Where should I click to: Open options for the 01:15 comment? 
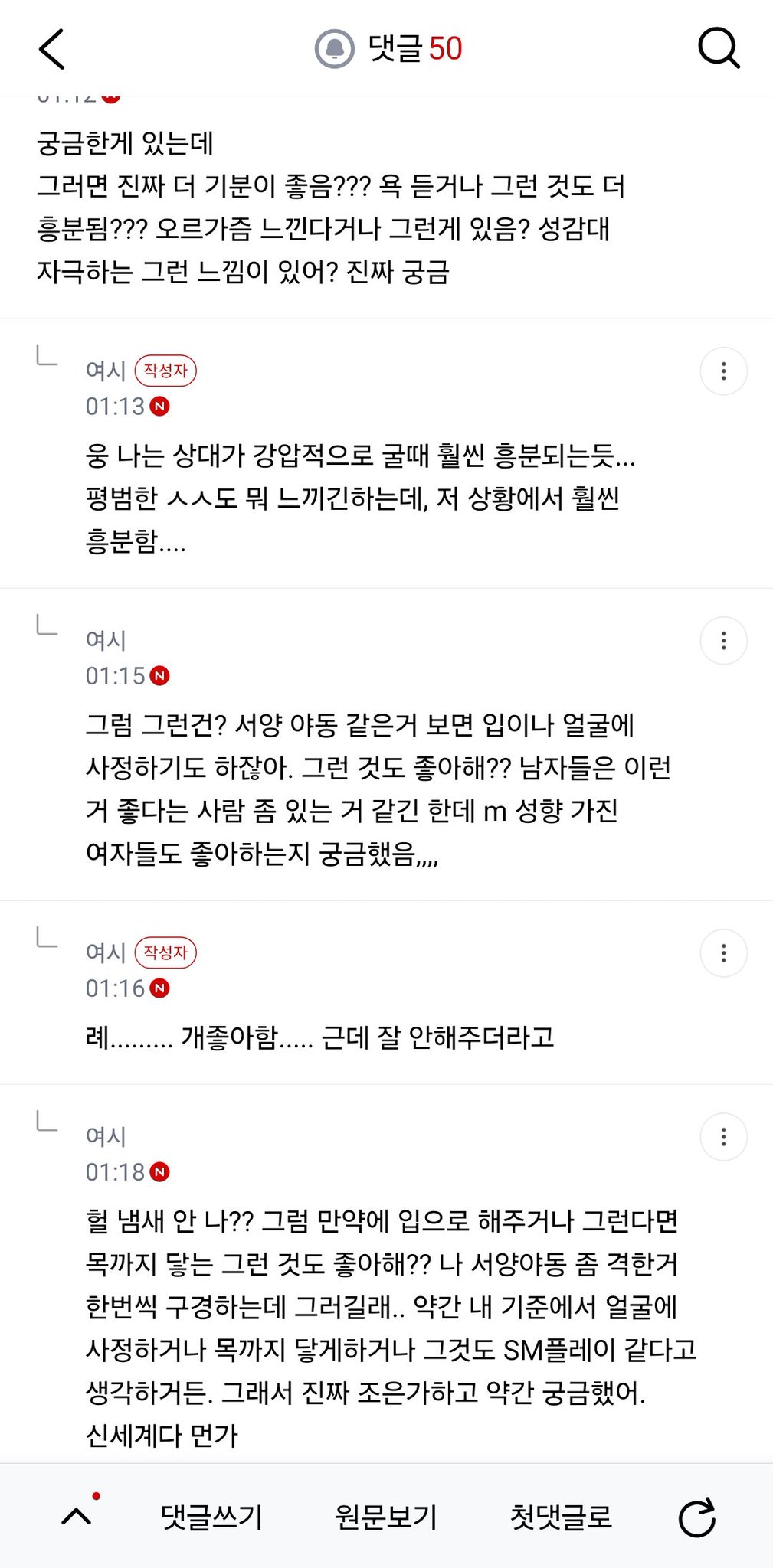723,641
